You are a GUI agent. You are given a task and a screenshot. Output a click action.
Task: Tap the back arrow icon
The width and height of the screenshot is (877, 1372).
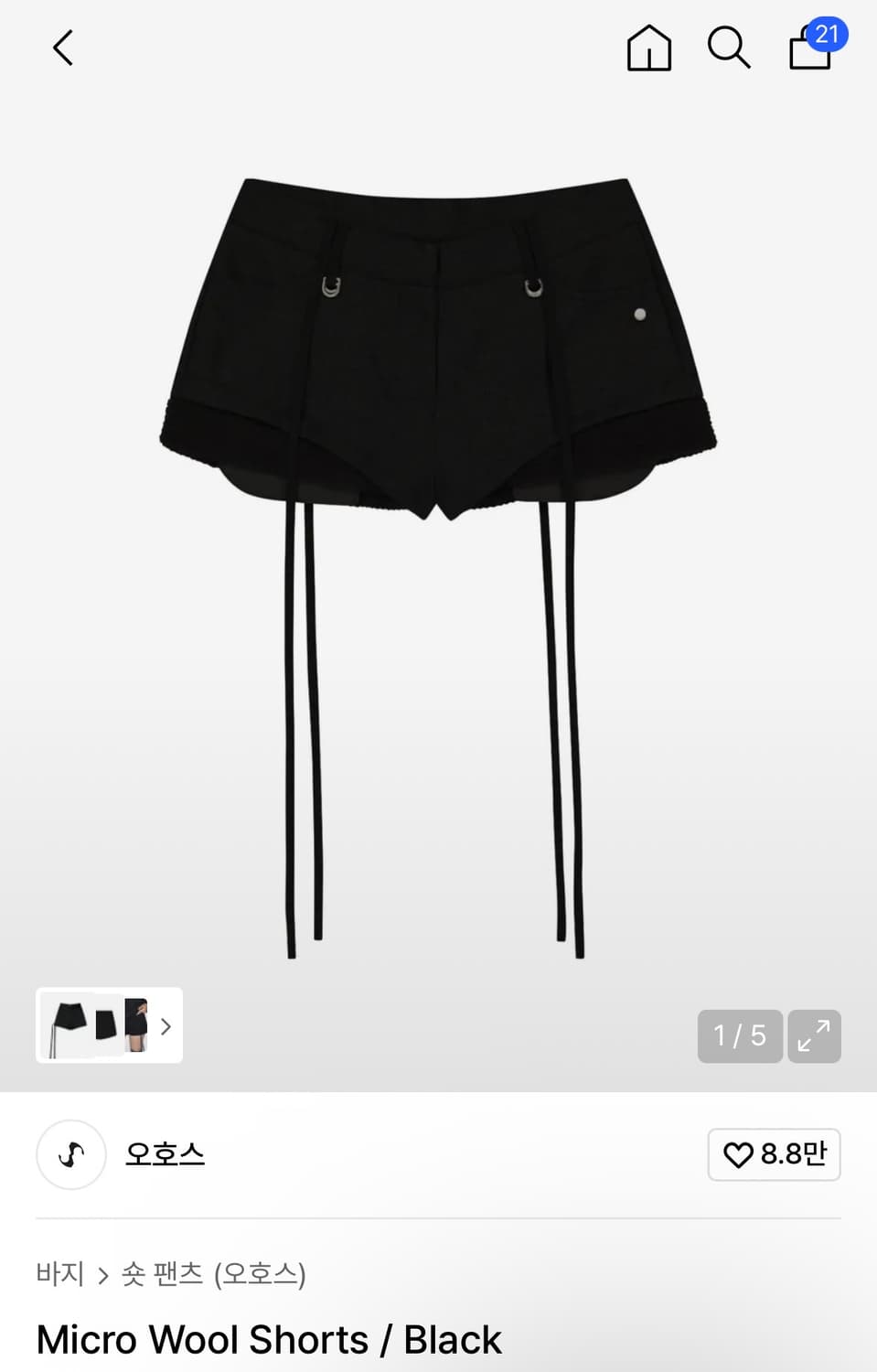point(62,48)
